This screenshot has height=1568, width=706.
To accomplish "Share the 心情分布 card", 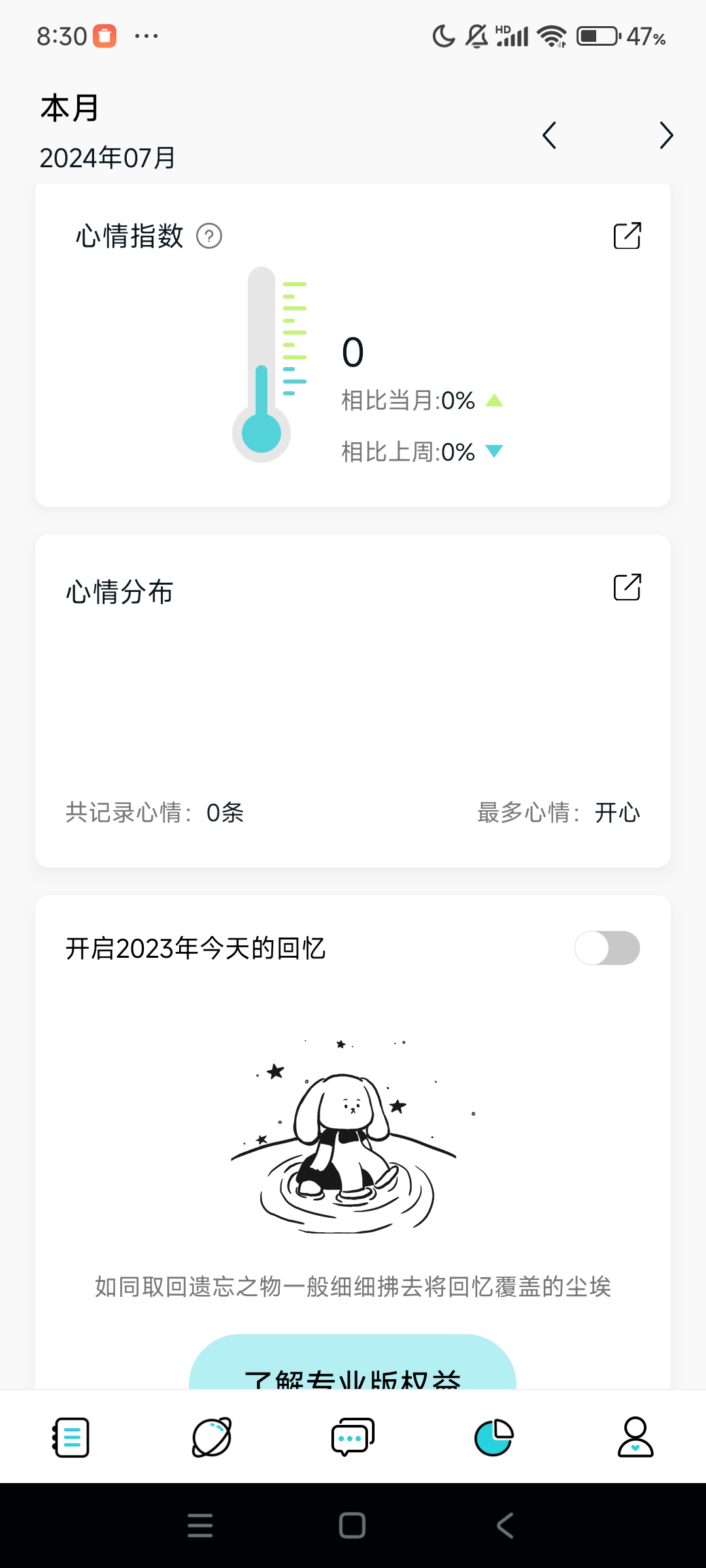I will tap(627, 587).
